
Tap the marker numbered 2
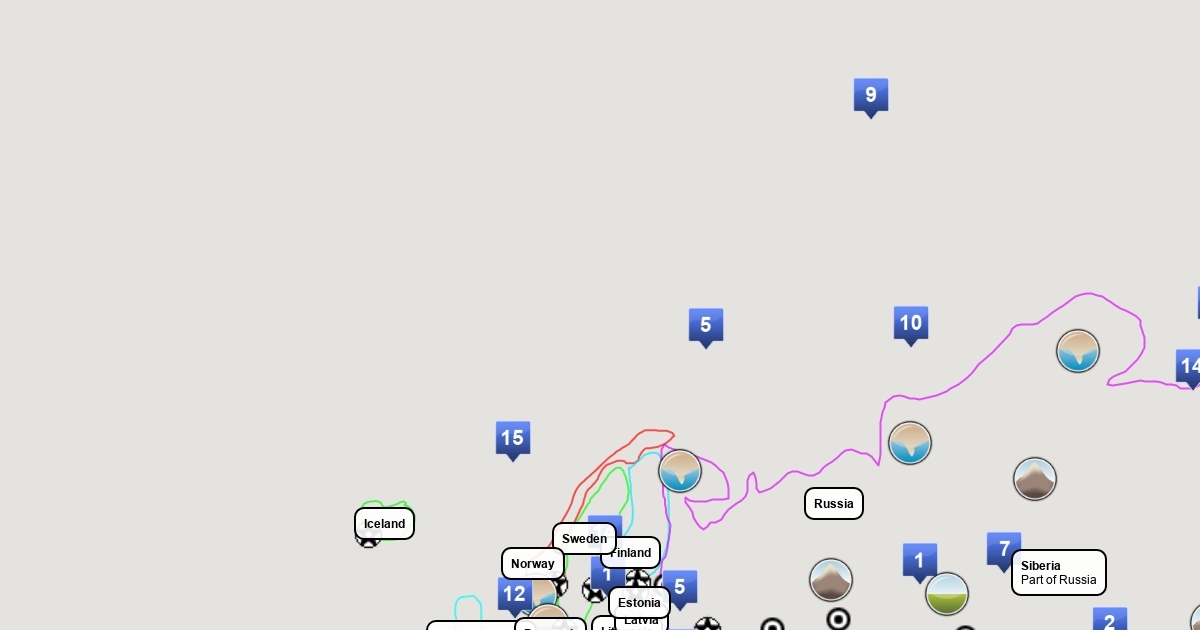(1109, 622)
